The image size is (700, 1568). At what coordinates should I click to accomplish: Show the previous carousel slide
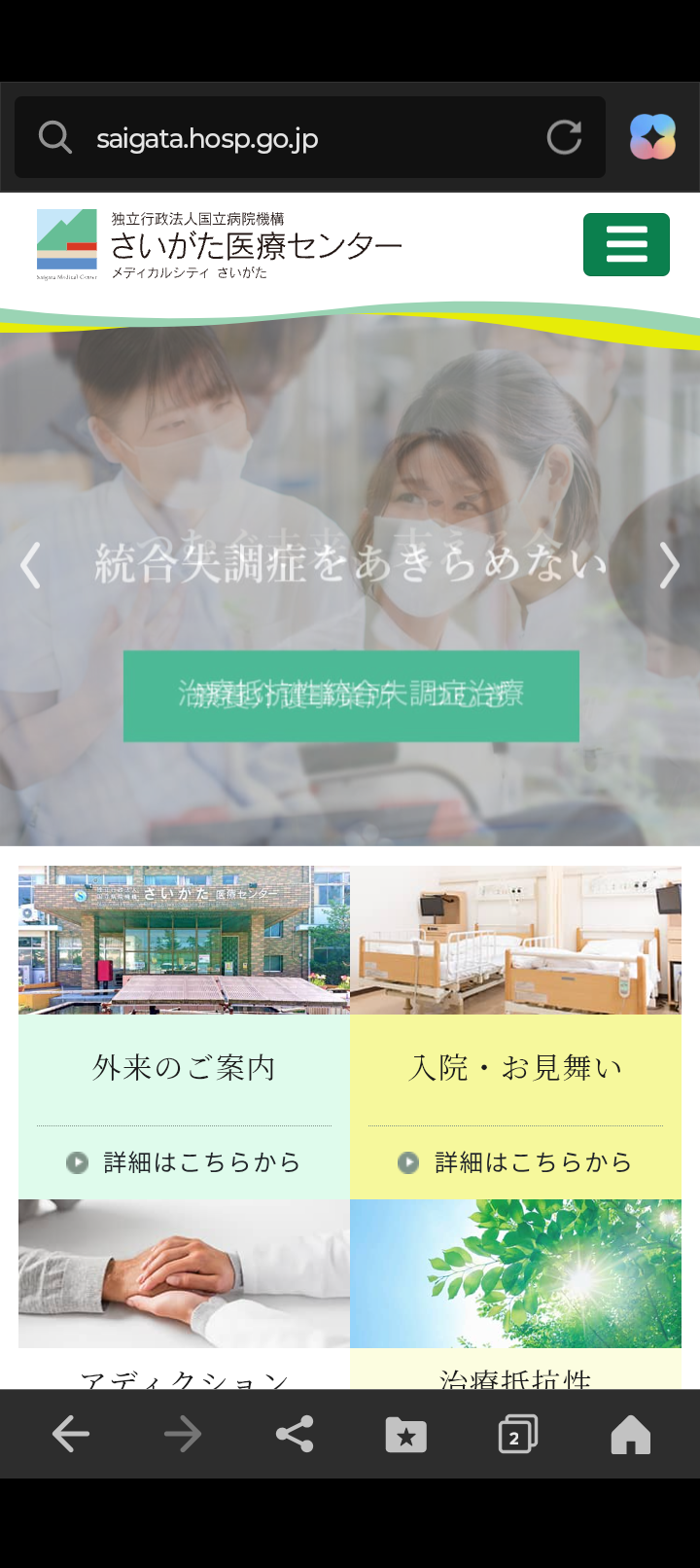31,565
